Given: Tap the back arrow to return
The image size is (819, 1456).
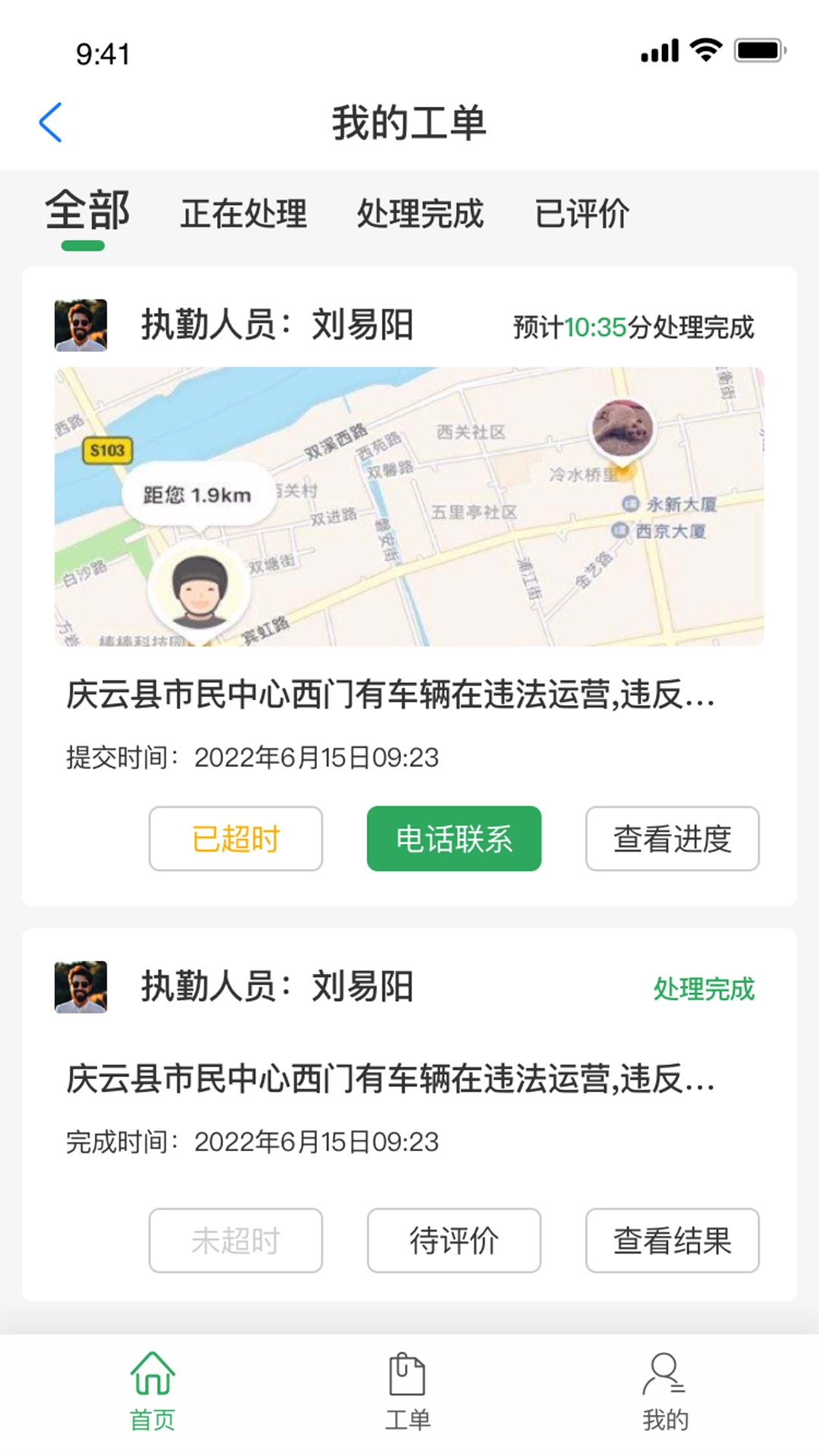Looking at the screenshot, I should pos(50,120).
